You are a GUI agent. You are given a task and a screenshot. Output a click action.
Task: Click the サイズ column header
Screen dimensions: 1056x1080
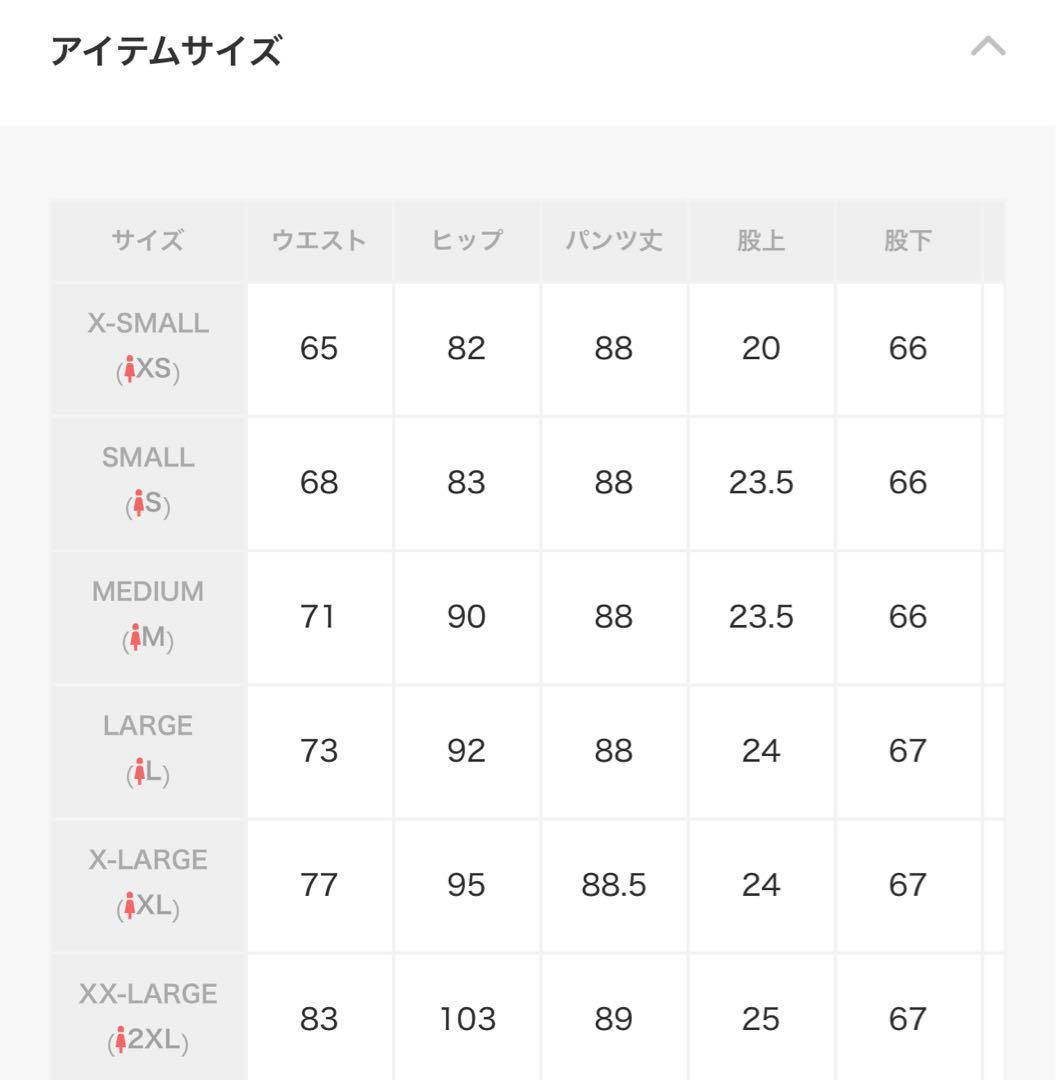[x=148, y=240]
